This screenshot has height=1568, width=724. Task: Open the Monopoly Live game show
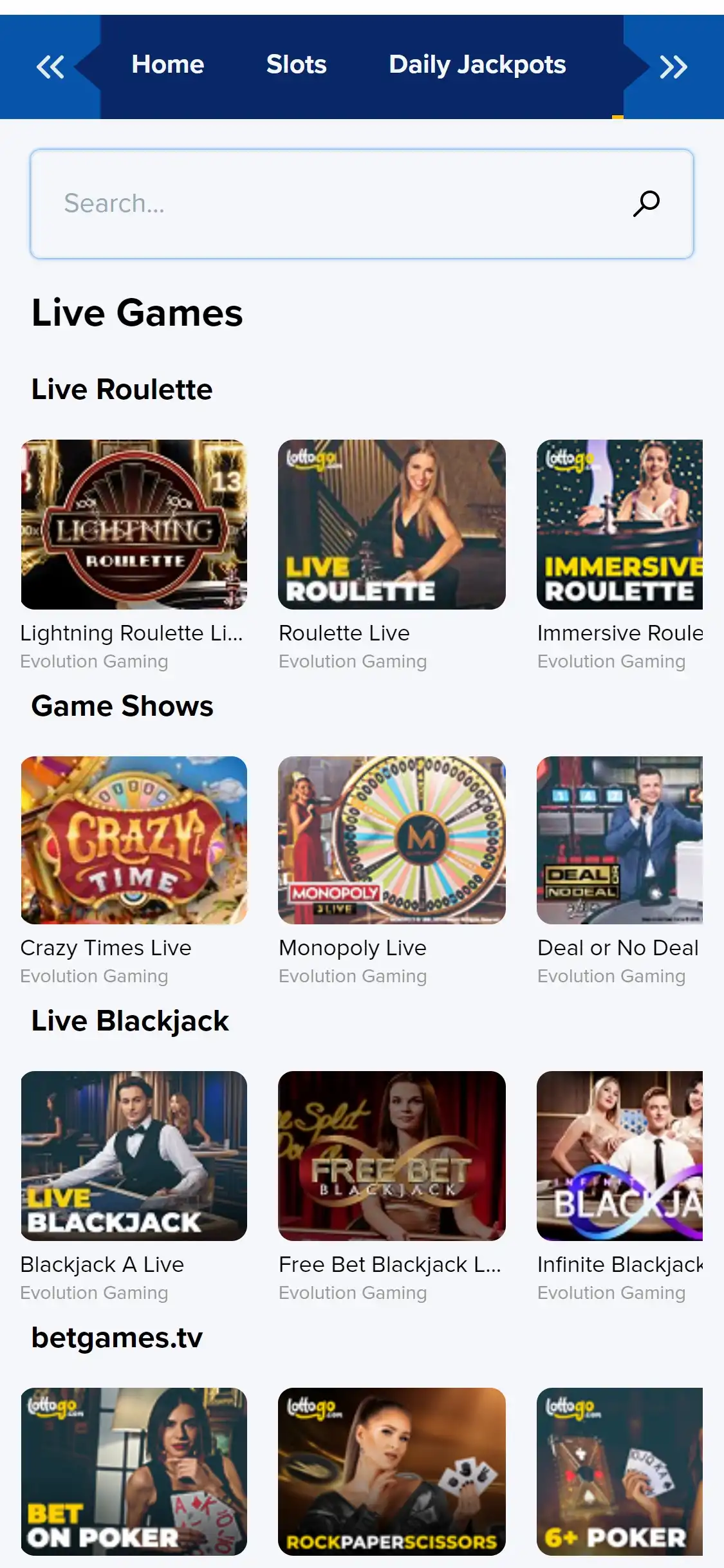coord(391,840)
